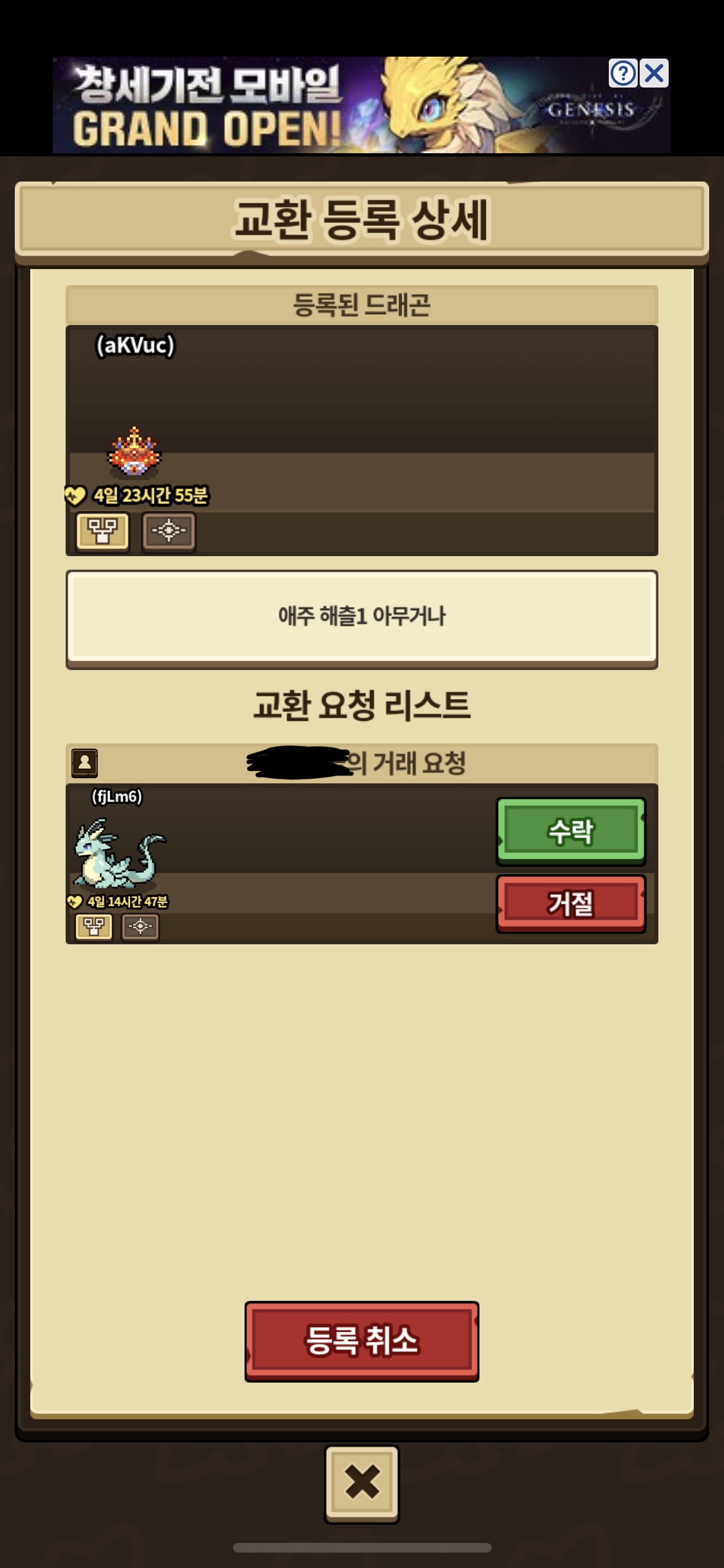724x1568 pixels.
Task: Cancel the registration with 등록 취소
Action: [362, 1341]
